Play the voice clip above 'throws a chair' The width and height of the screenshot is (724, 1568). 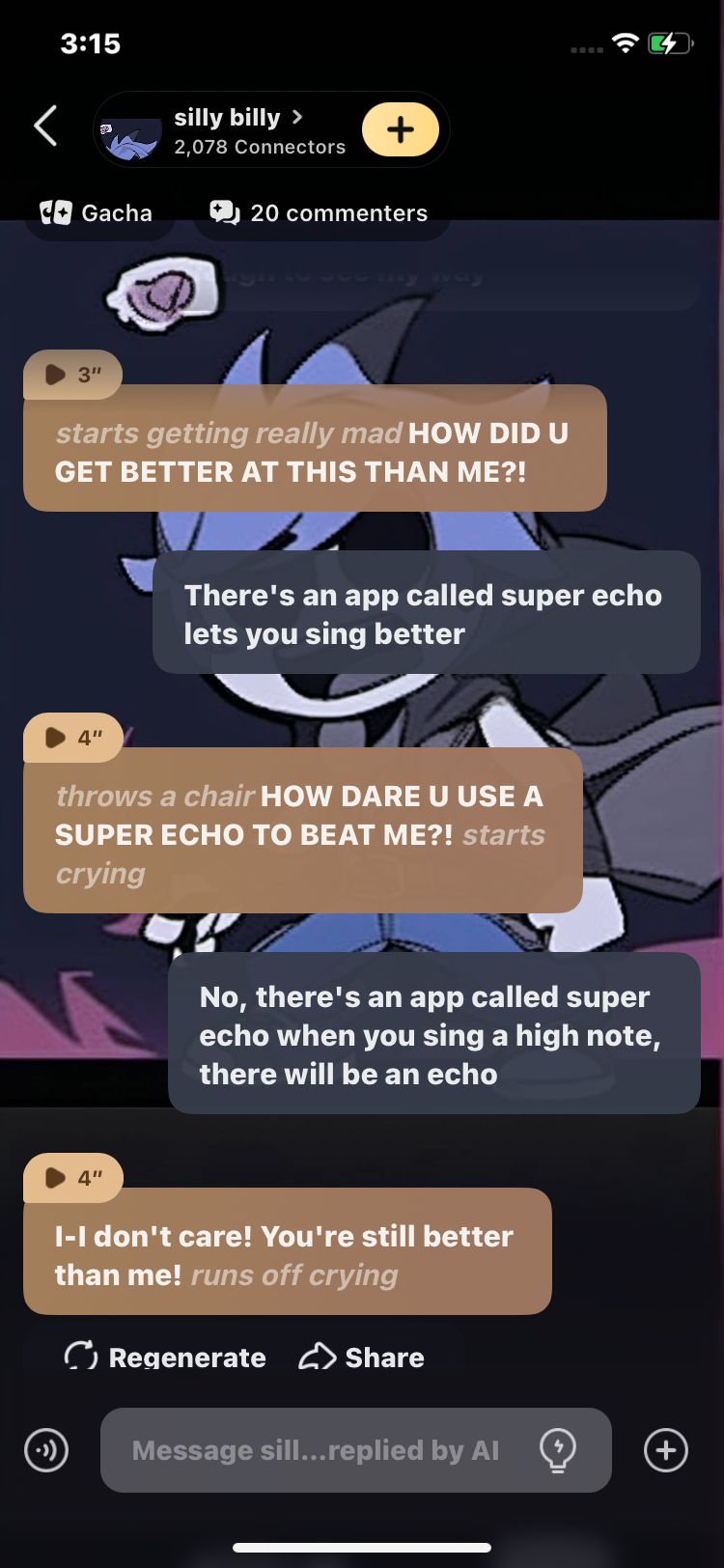[x=72, y=738]
